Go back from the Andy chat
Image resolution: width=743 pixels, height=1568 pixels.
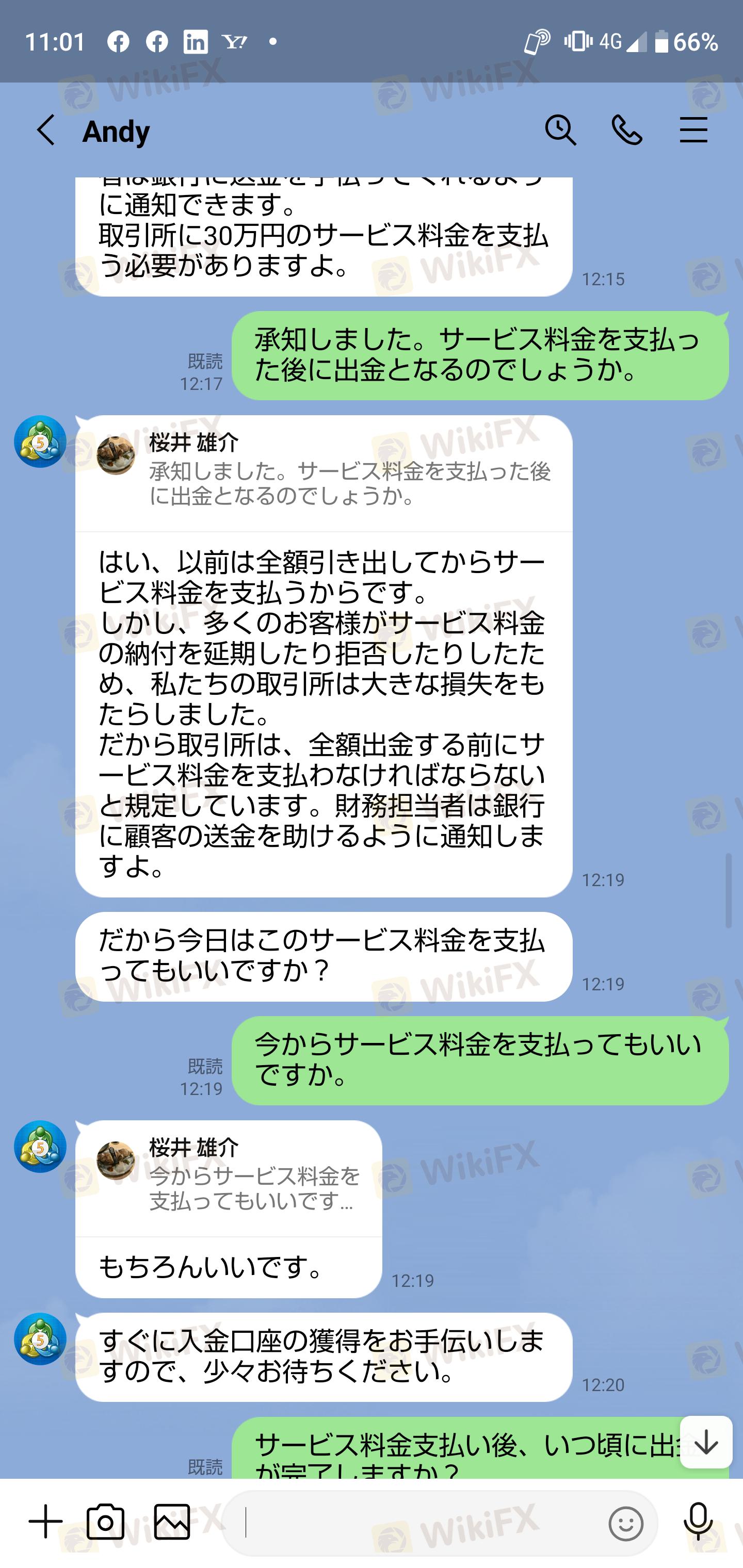pos(46,130)
